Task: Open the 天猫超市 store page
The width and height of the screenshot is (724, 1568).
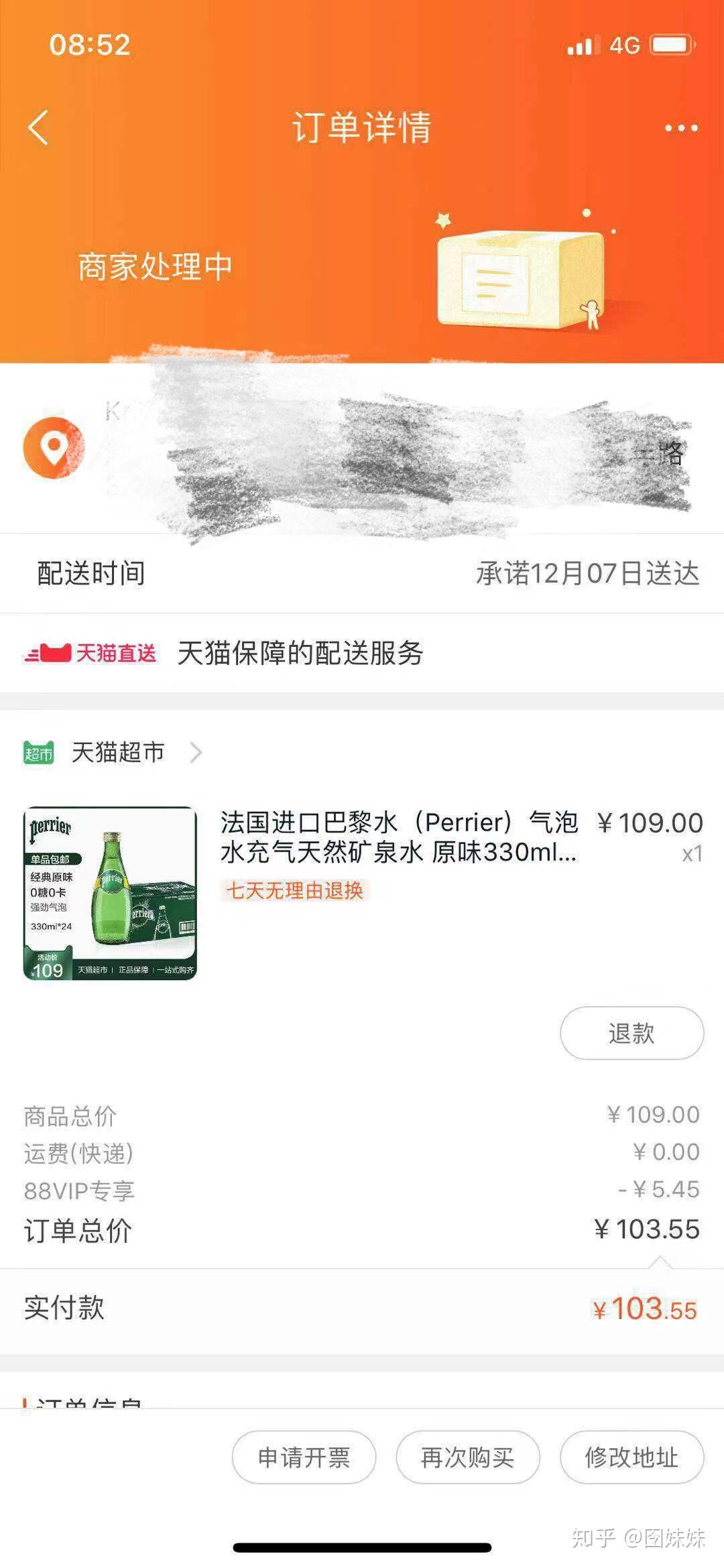Action: 113,752
